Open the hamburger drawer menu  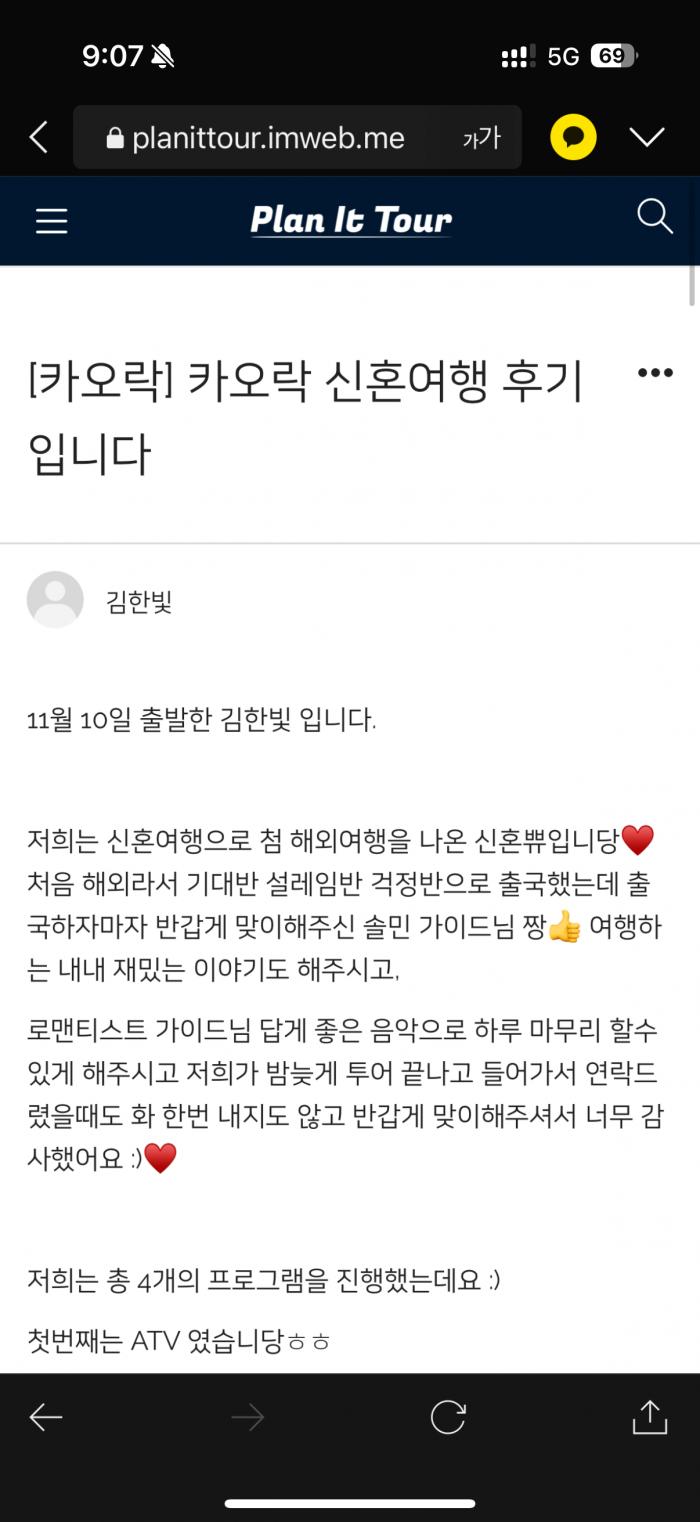click(x=52, y=221)
